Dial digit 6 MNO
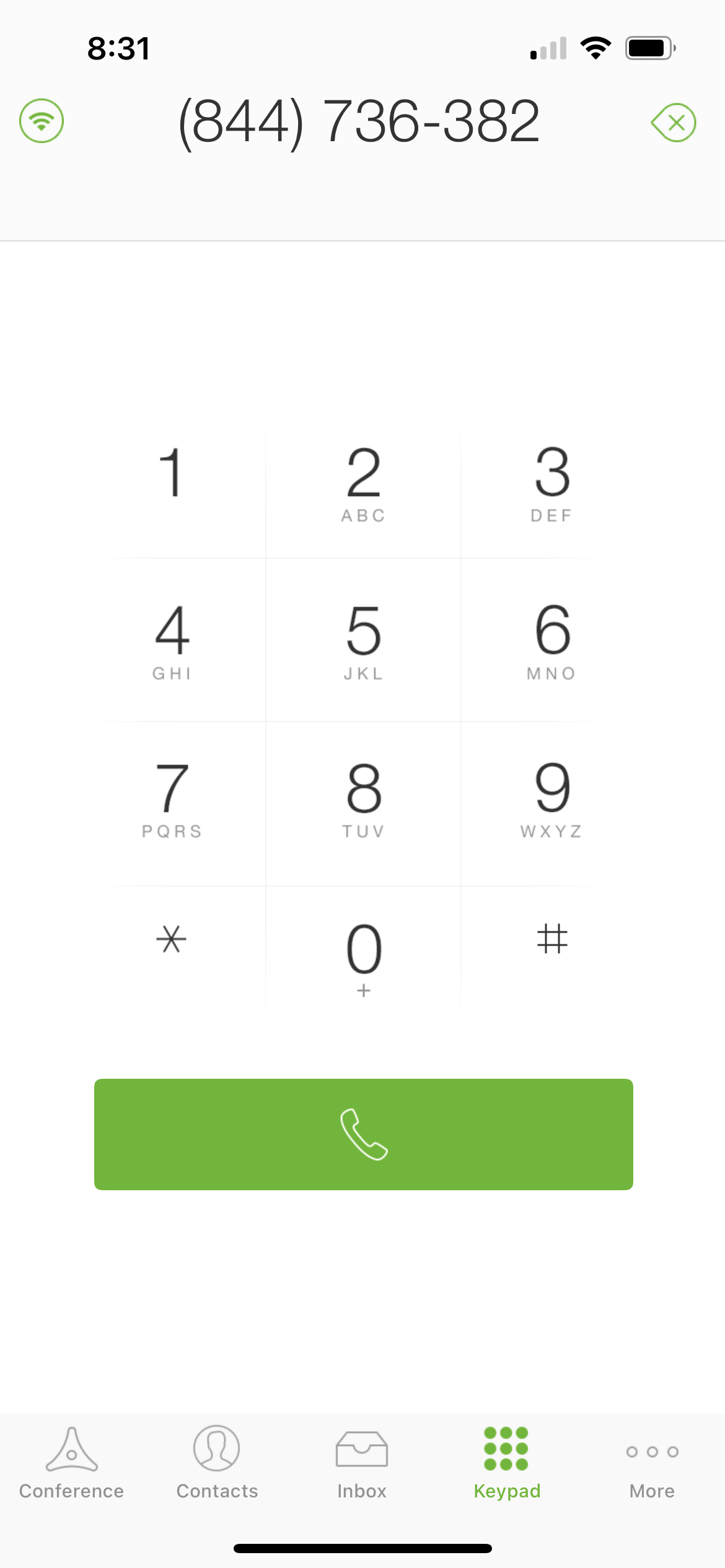 (x=552, y=641)
